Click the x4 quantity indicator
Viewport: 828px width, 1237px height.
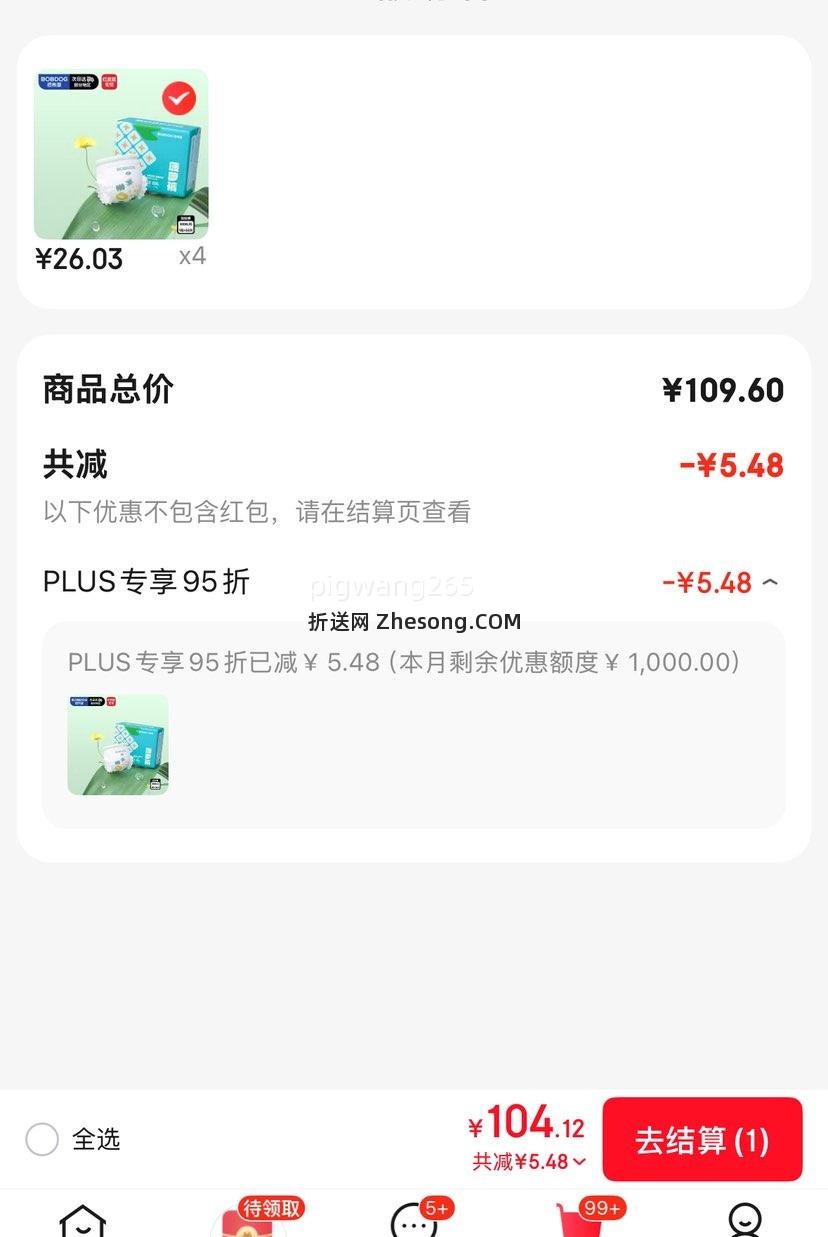(x=192, y=256)
